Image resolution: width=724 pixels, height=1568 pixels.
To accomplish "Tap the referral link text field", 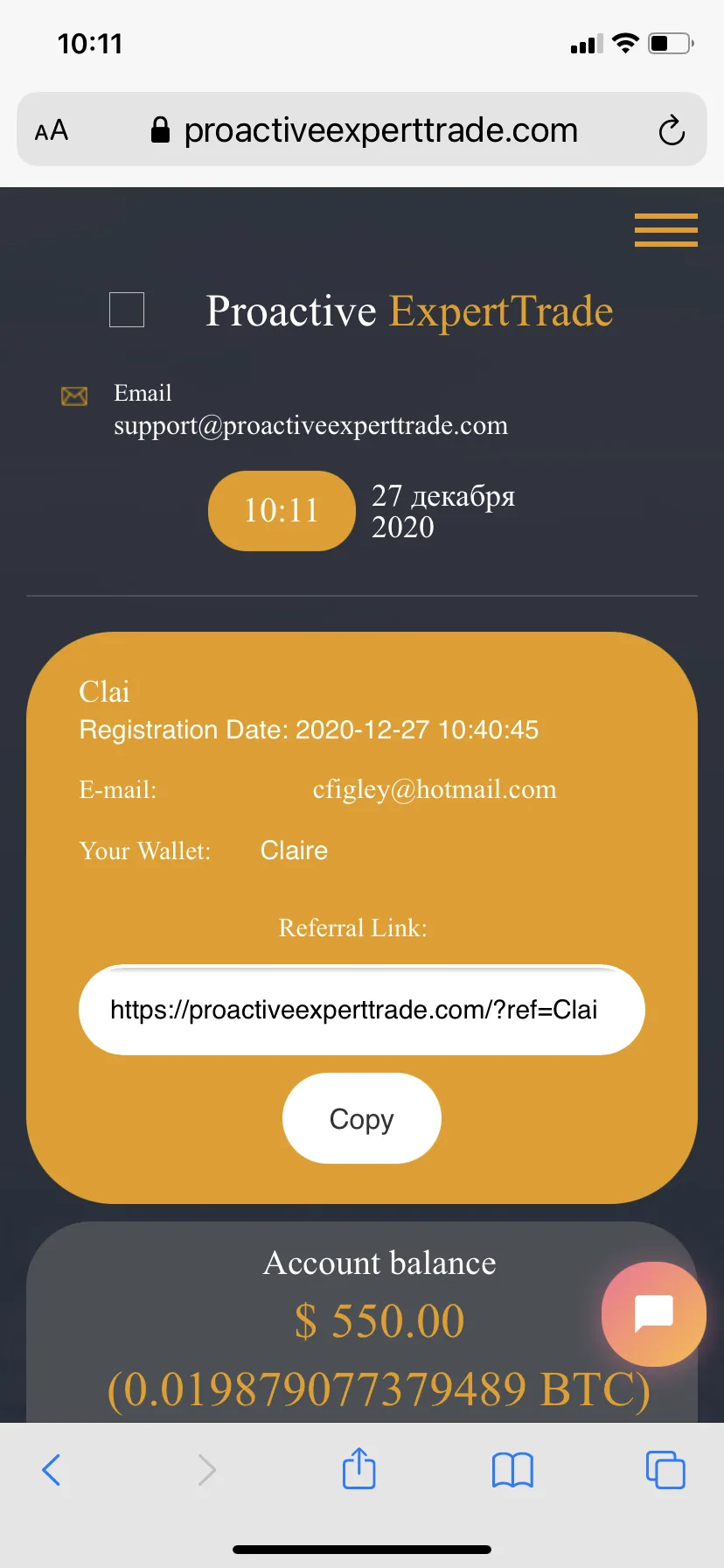I will [x=361, y=1010].
